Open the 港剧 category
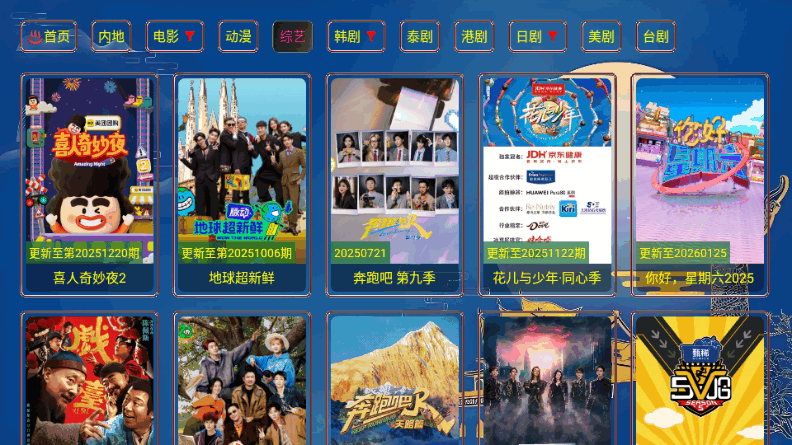The image size is (792, 445). click(474, 37)
